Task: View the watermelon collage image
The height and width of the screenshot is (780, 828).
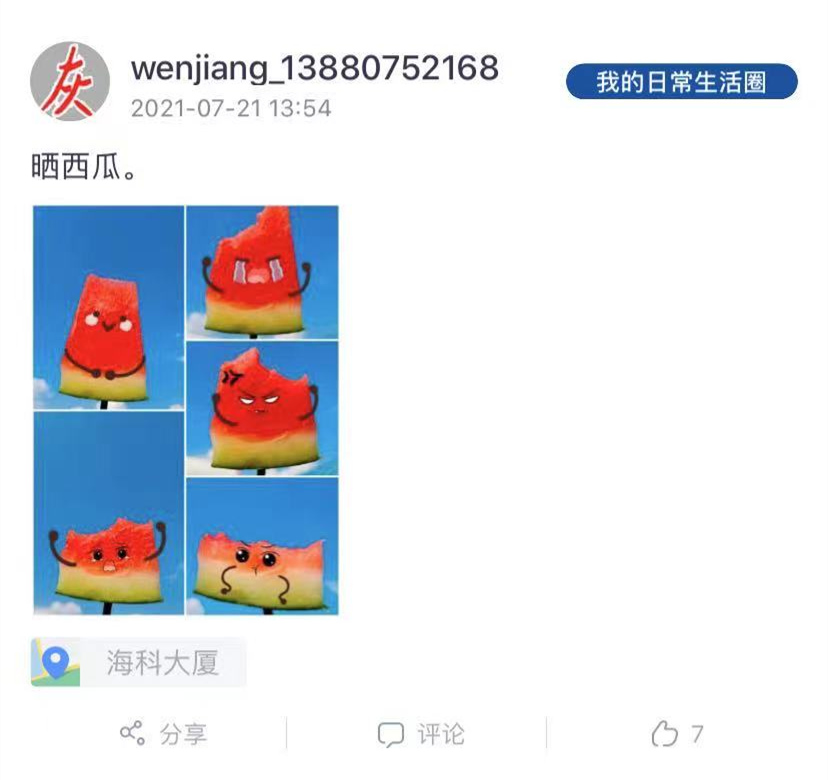Action: click(x=186, y=410)
